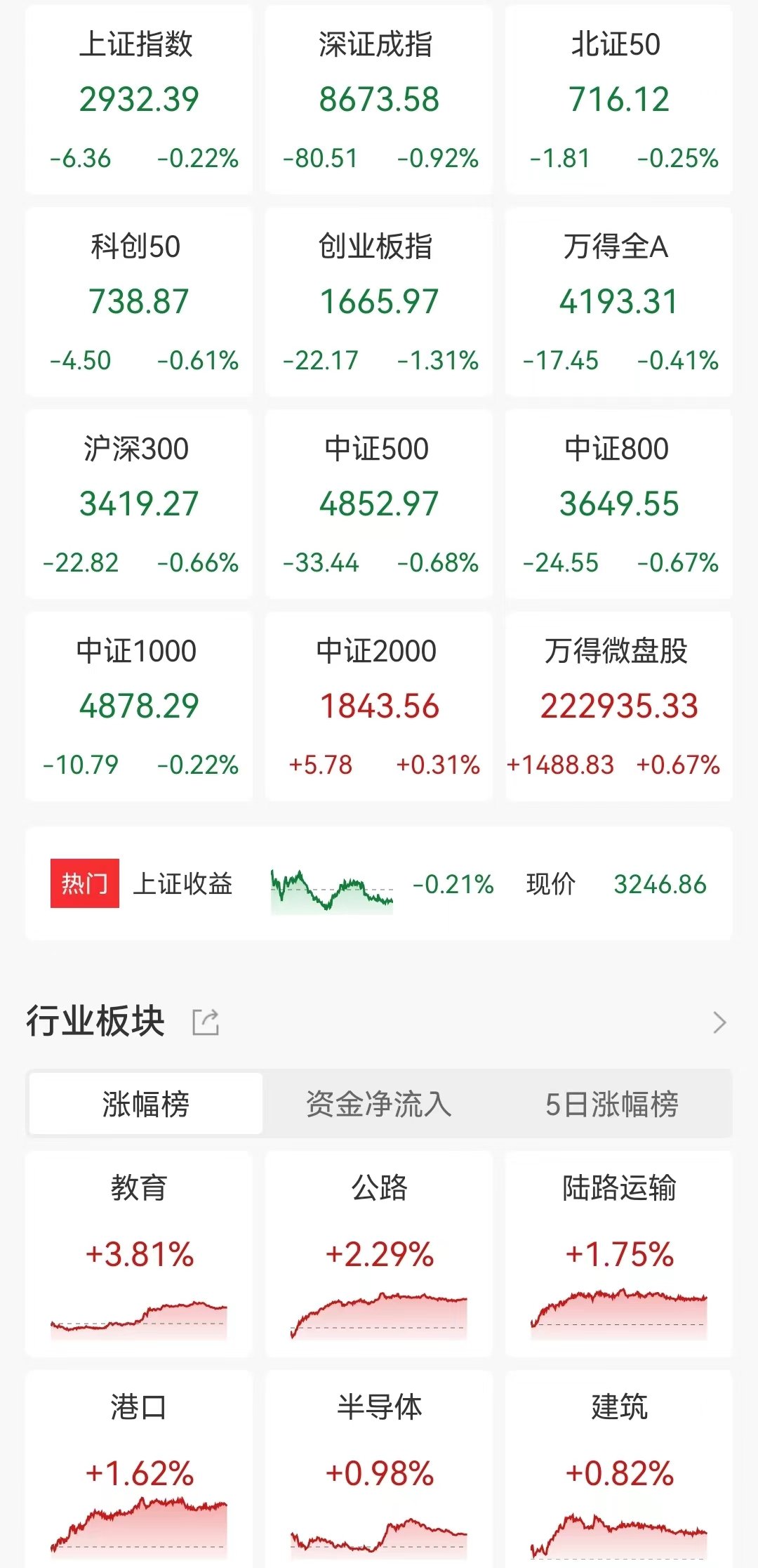Open the 热门 上证收益 row
Viewport: 758px width, 1568px height.
378,883
